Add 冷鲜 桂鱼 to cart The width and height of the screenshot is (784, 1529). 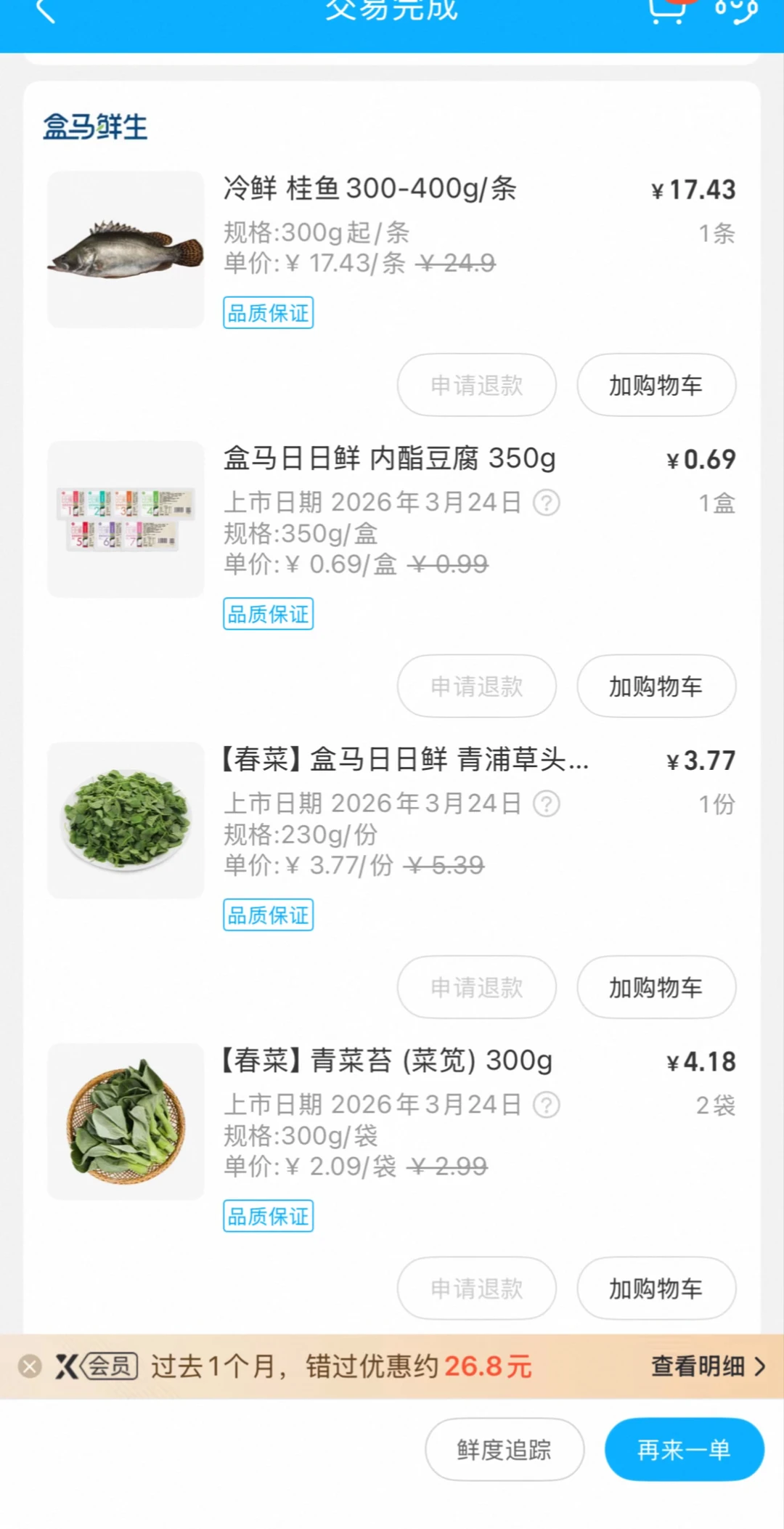(x=656, y=385)
